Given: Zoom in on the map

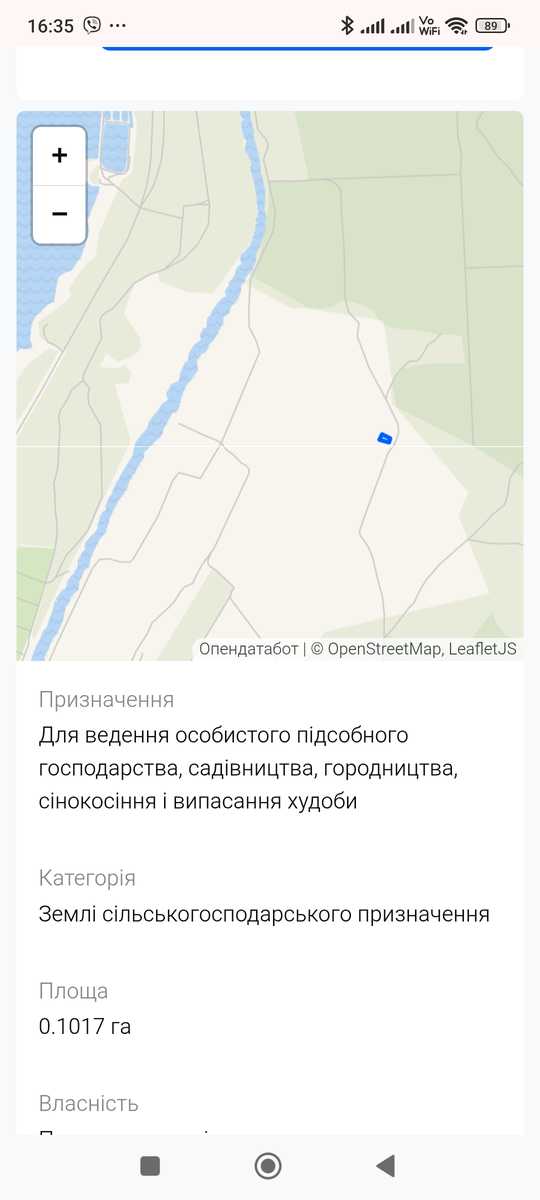Looking at the screenshot, I should tap(60, 156).
